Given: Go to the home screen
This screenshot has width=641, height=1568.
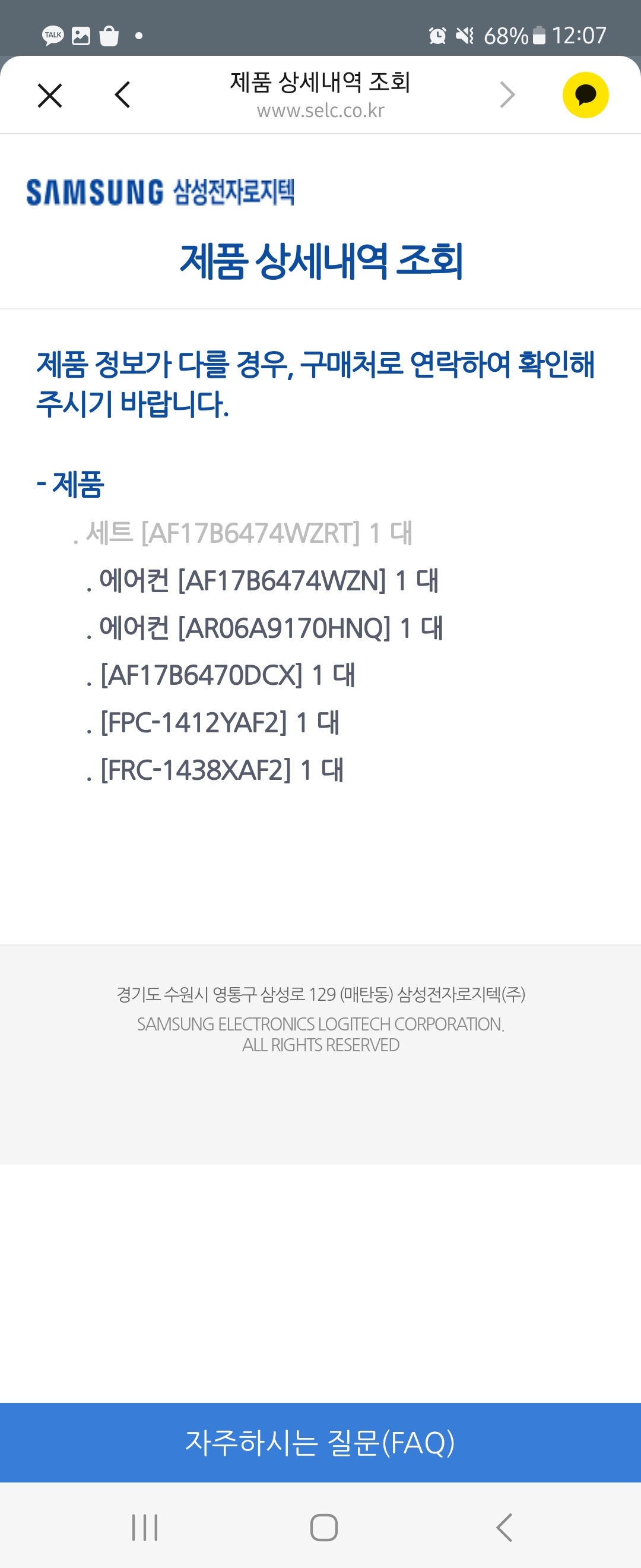Looking at the screenshot, I should 323,1527.
